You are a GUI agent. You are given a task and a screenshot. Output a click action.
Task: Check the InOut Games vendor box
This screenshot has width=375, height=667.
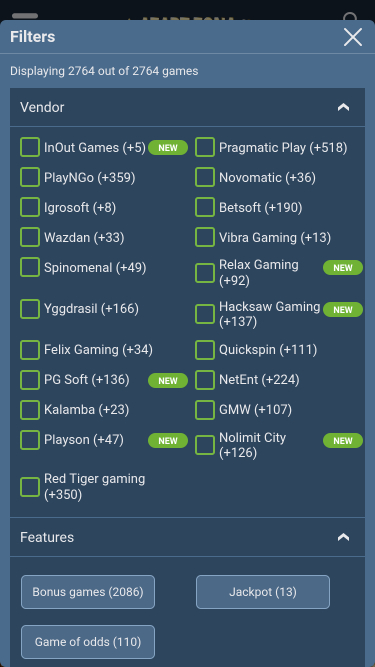30,147
